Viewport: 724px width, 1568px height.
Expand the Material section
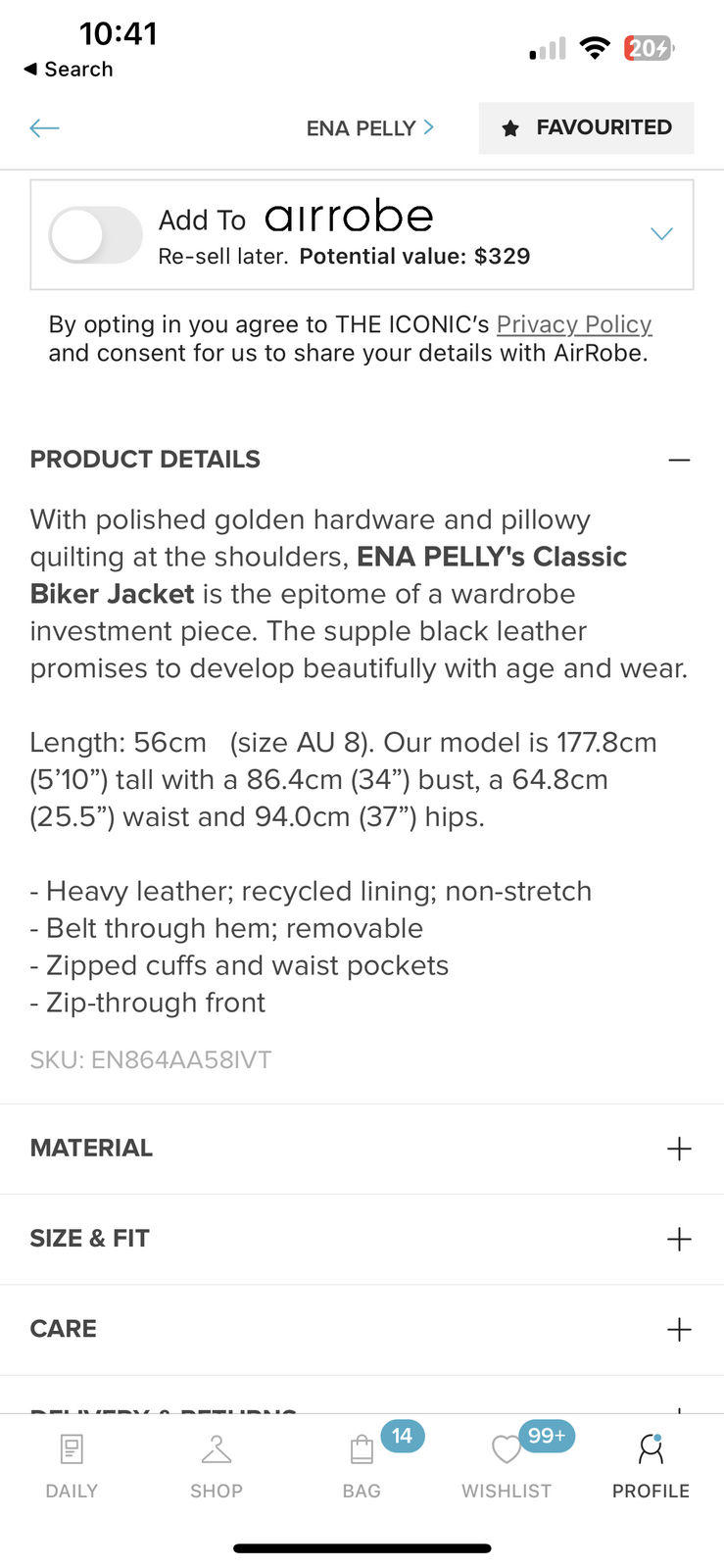click(678, 1149)
